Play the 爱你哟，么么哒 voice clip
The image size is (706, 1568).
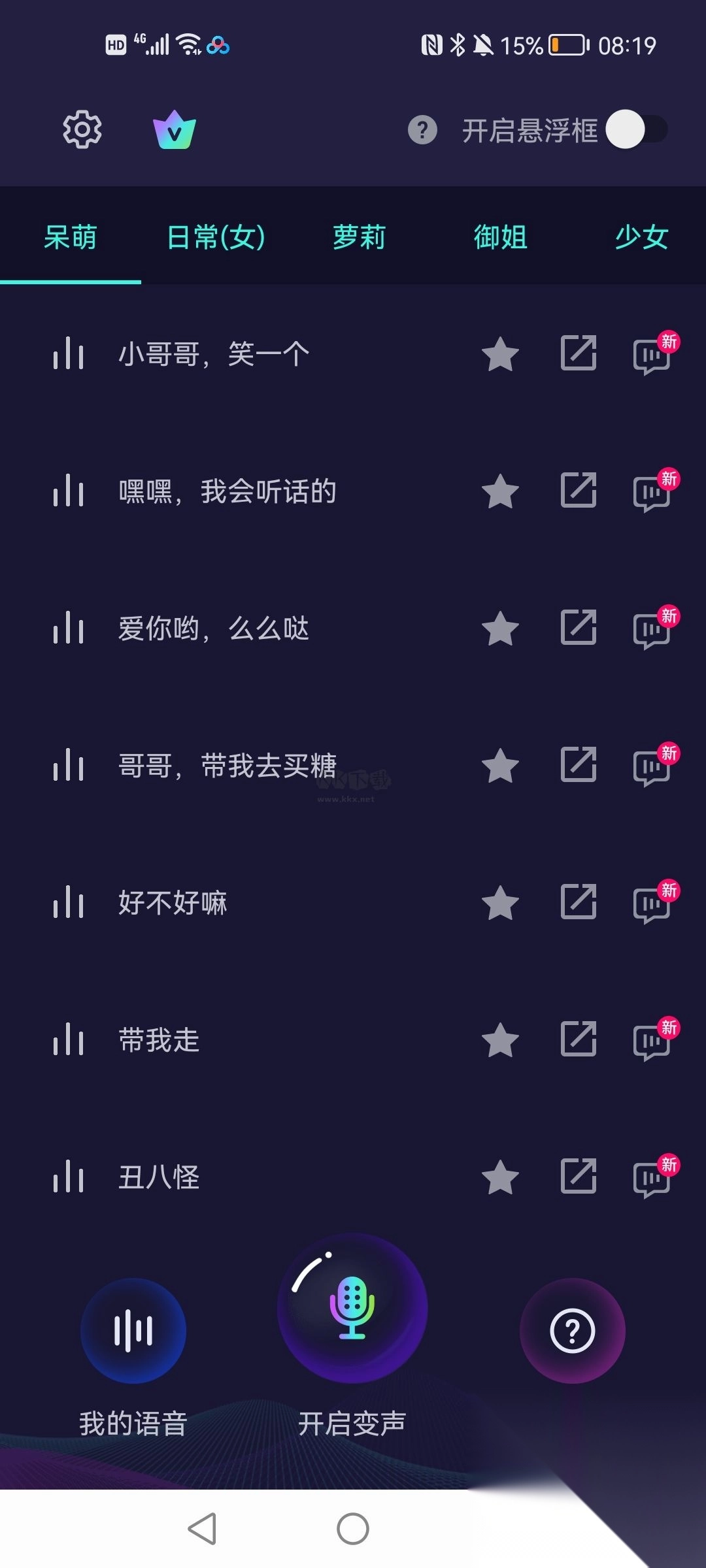69,630
